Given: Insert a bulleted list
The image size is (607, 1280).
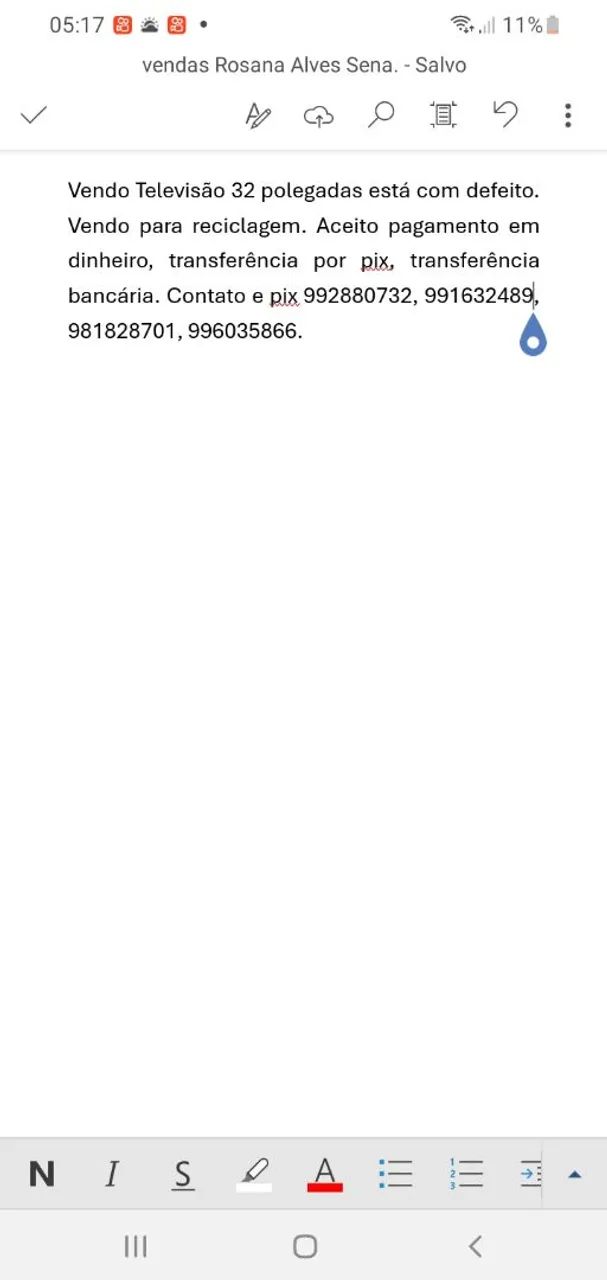Looking at the screenshot, I should pyautogui.click(x=396, y=1173).
